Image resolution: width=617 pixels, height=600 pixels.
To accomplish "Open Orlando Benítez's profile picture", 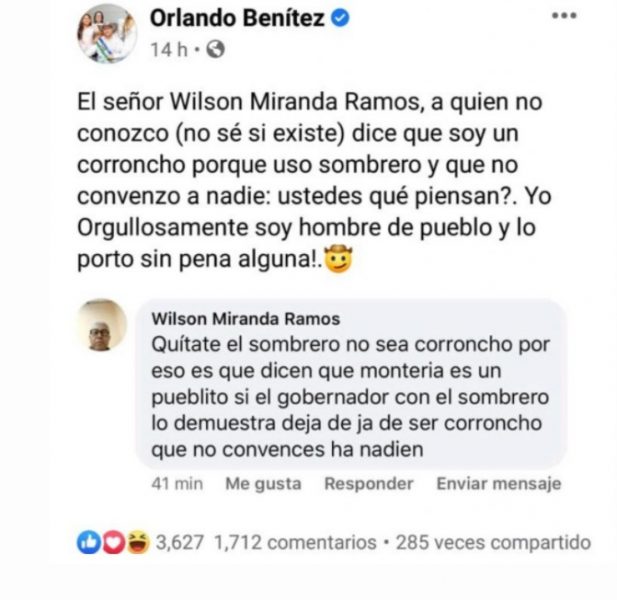I will [x=106, y=33].
